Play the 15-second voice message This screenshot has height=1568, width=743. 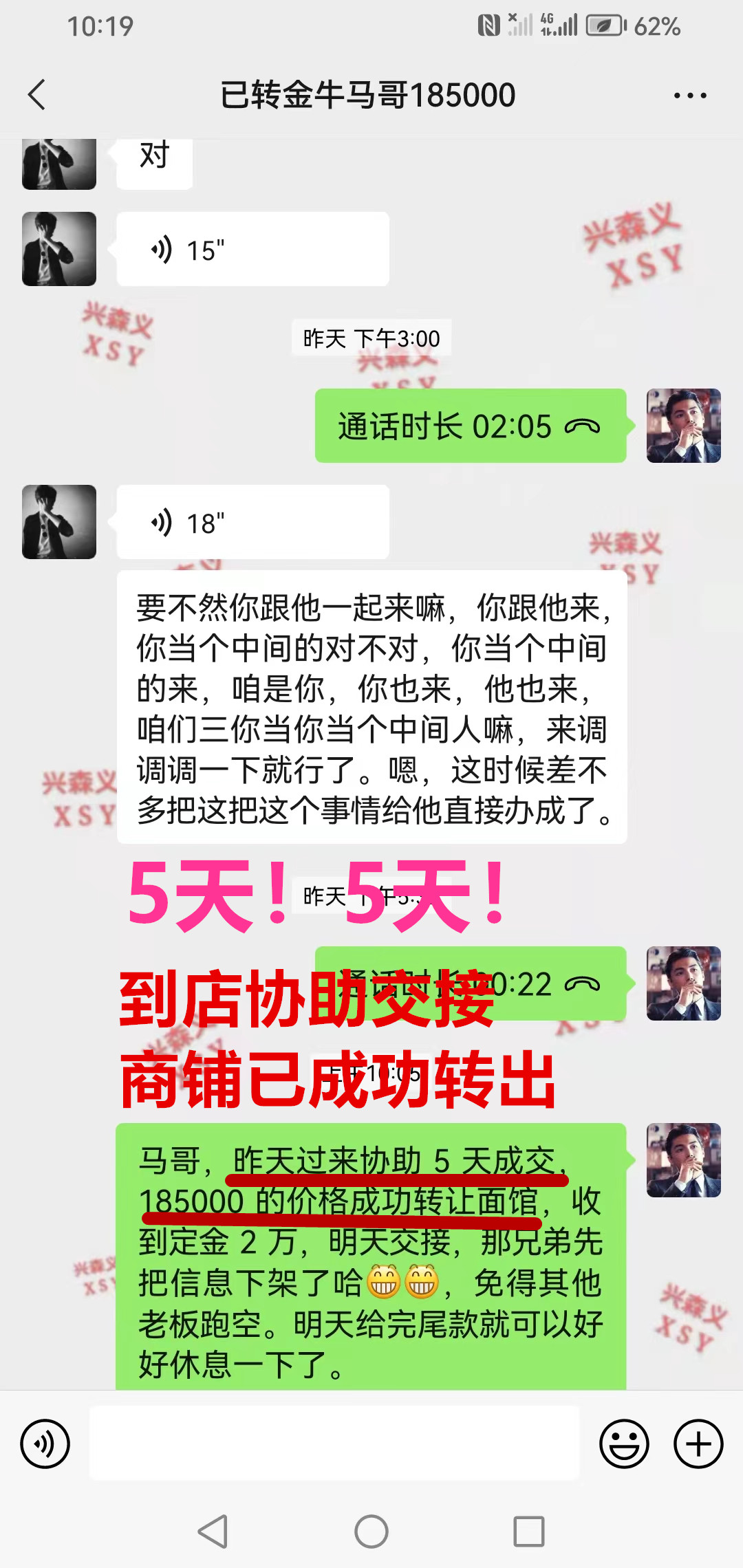click(x=252, y=250)
